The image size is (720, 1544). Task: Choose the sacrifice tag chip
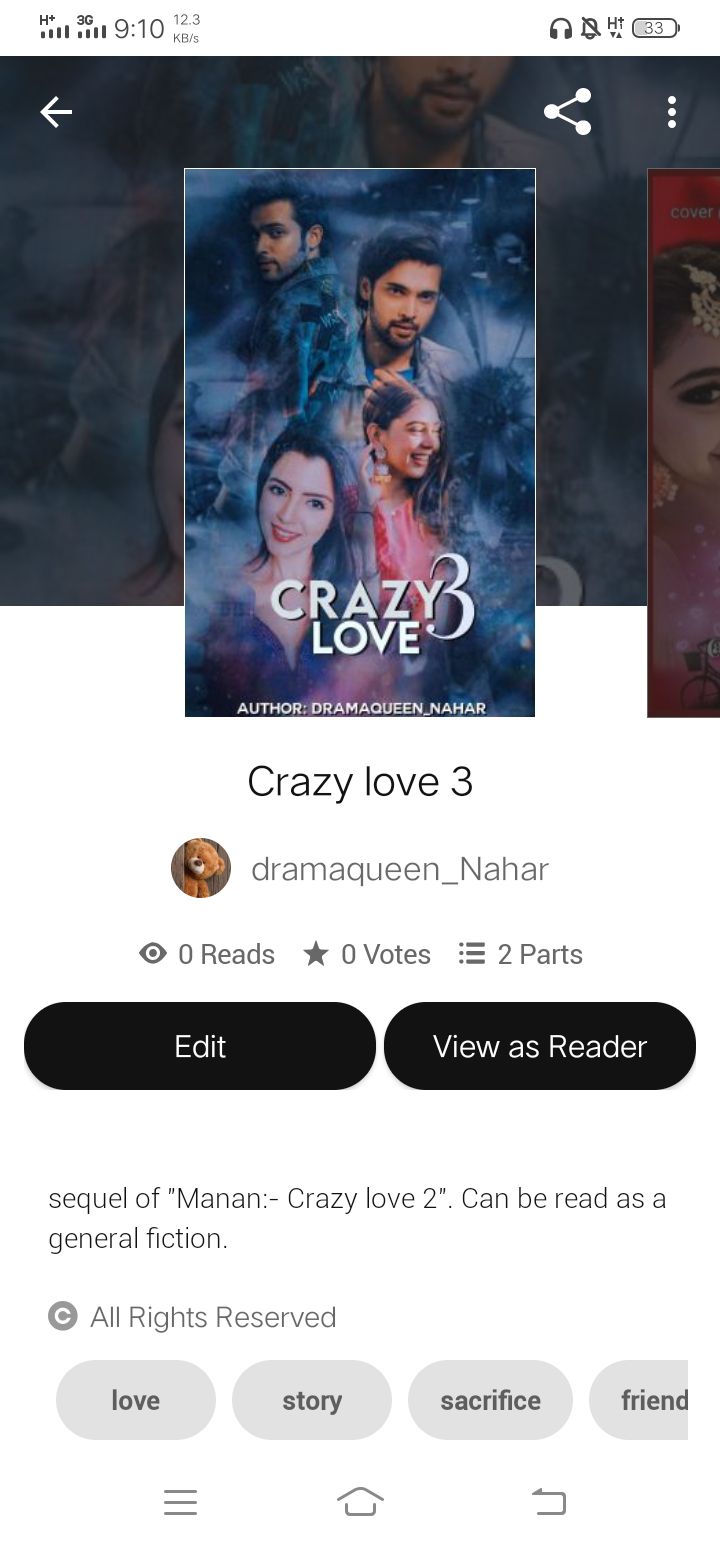point(490,1400)
